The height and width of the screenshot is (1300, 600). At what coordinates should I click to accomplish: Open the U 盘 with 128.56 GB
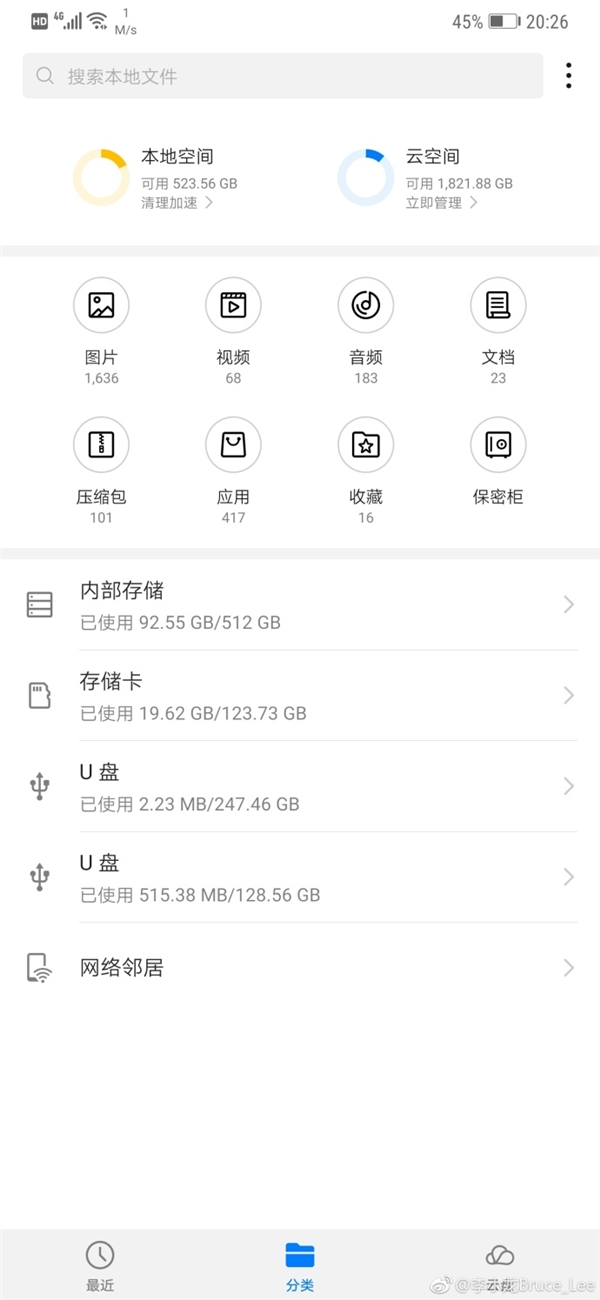[300, 877]
